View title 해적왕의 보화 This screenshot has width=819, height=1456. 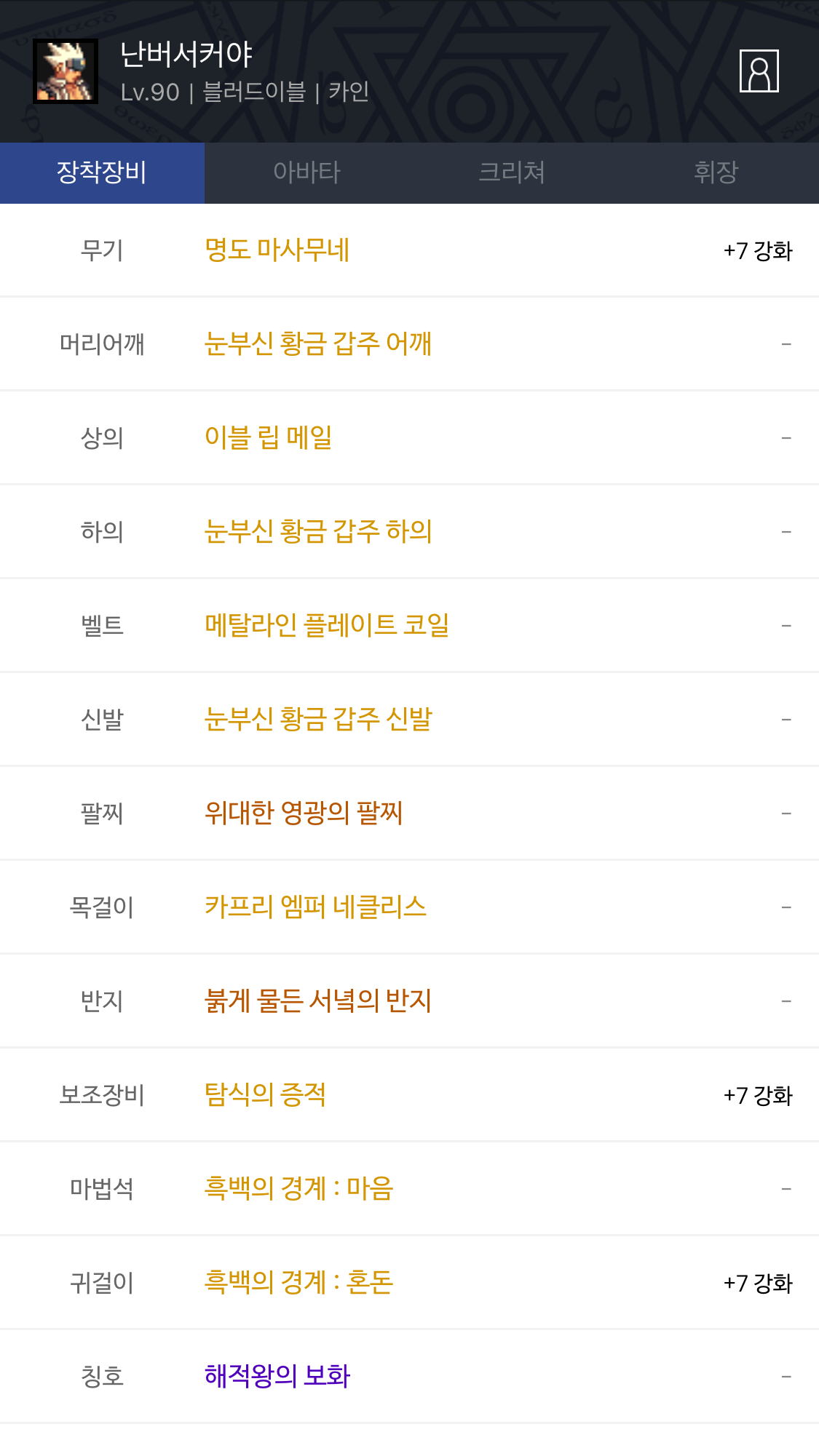pyautogui.click(x=277, y=1377)
